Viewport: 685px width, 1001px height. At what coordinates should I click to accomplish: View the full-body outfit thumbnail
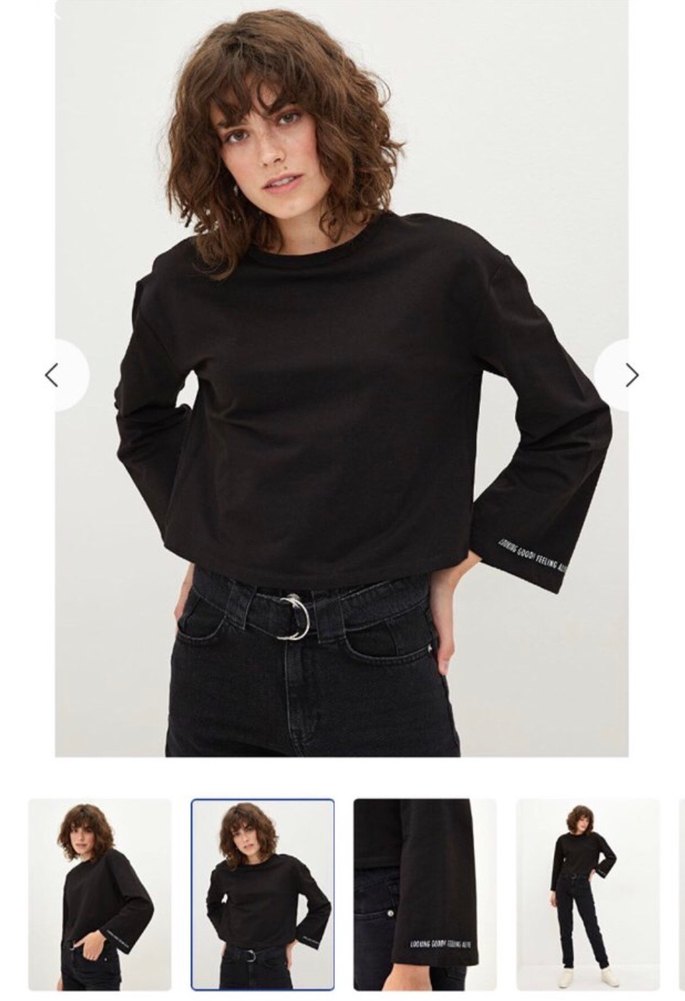(587, 894)
